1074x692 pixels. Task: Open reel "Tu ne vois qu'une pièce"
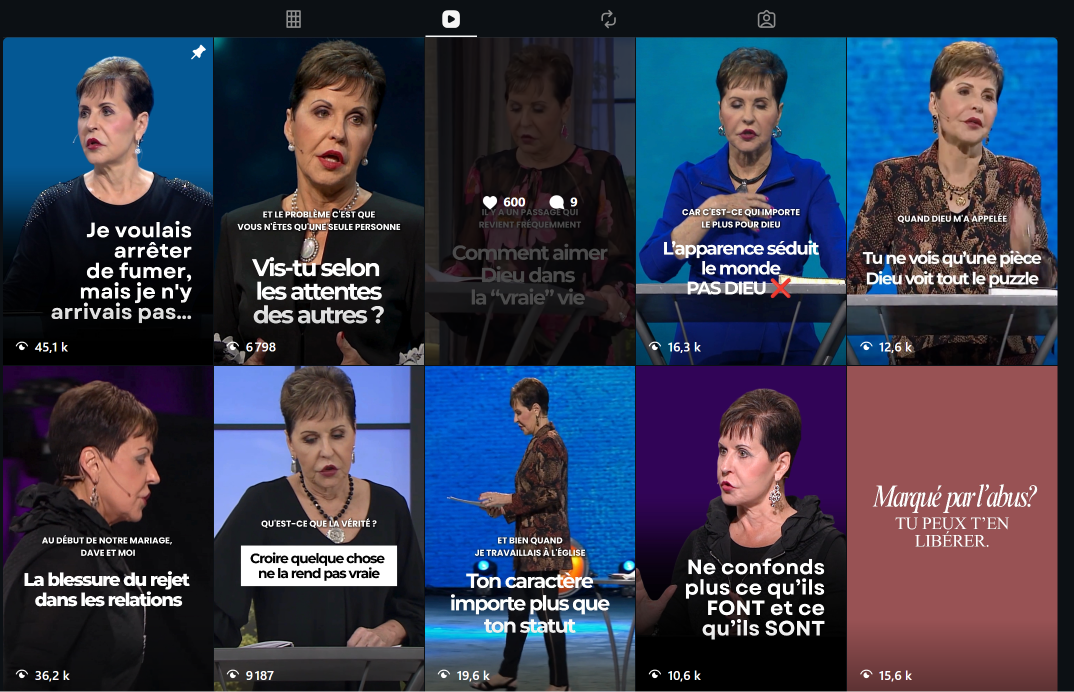pyautogui.click(x=952, y=201)
